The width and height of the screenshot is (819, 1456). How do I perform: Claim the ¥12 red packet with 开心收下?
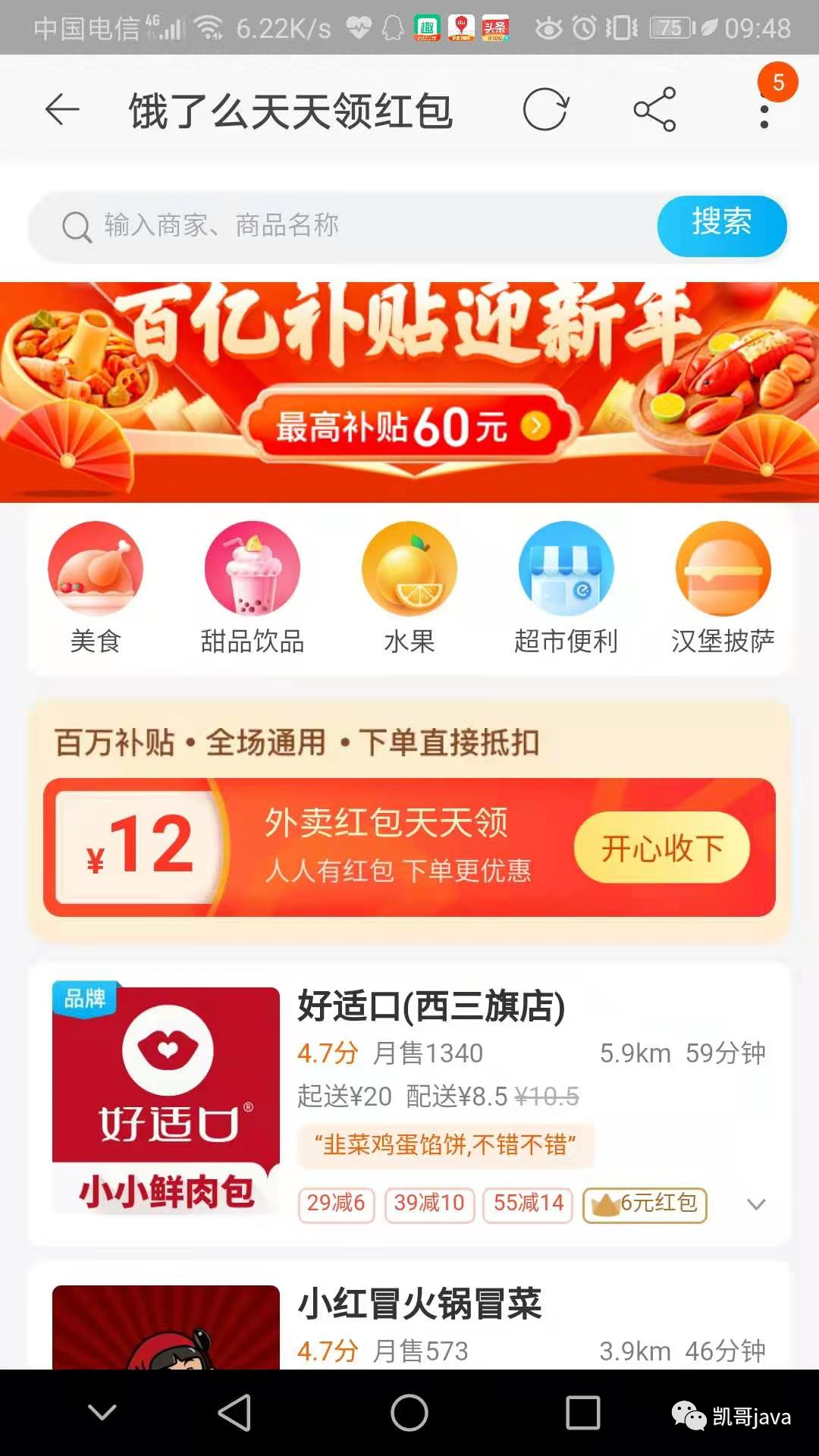pyautogui.click(x=661, y=848)
